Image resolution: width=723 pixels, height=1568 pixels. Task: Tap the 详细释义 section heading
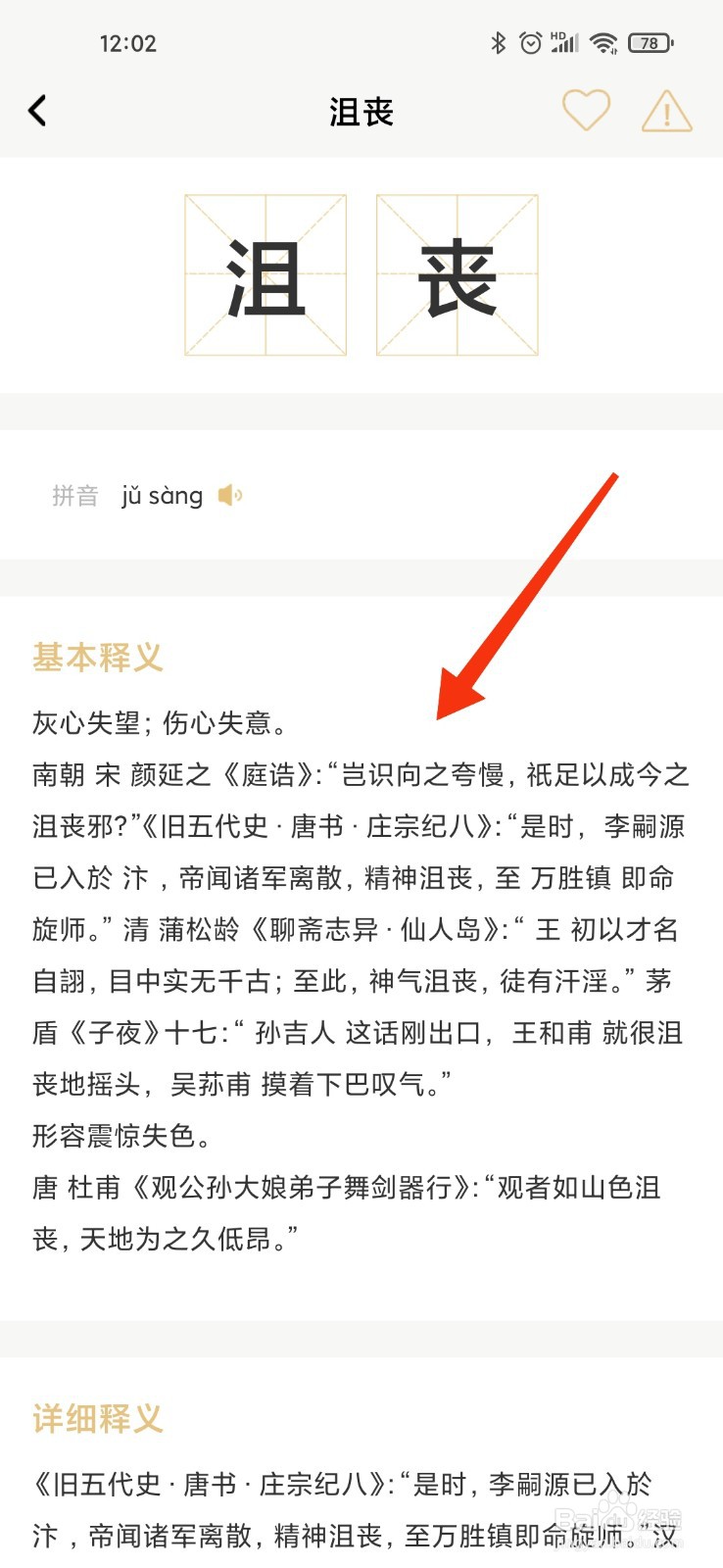pos(96,1419)
